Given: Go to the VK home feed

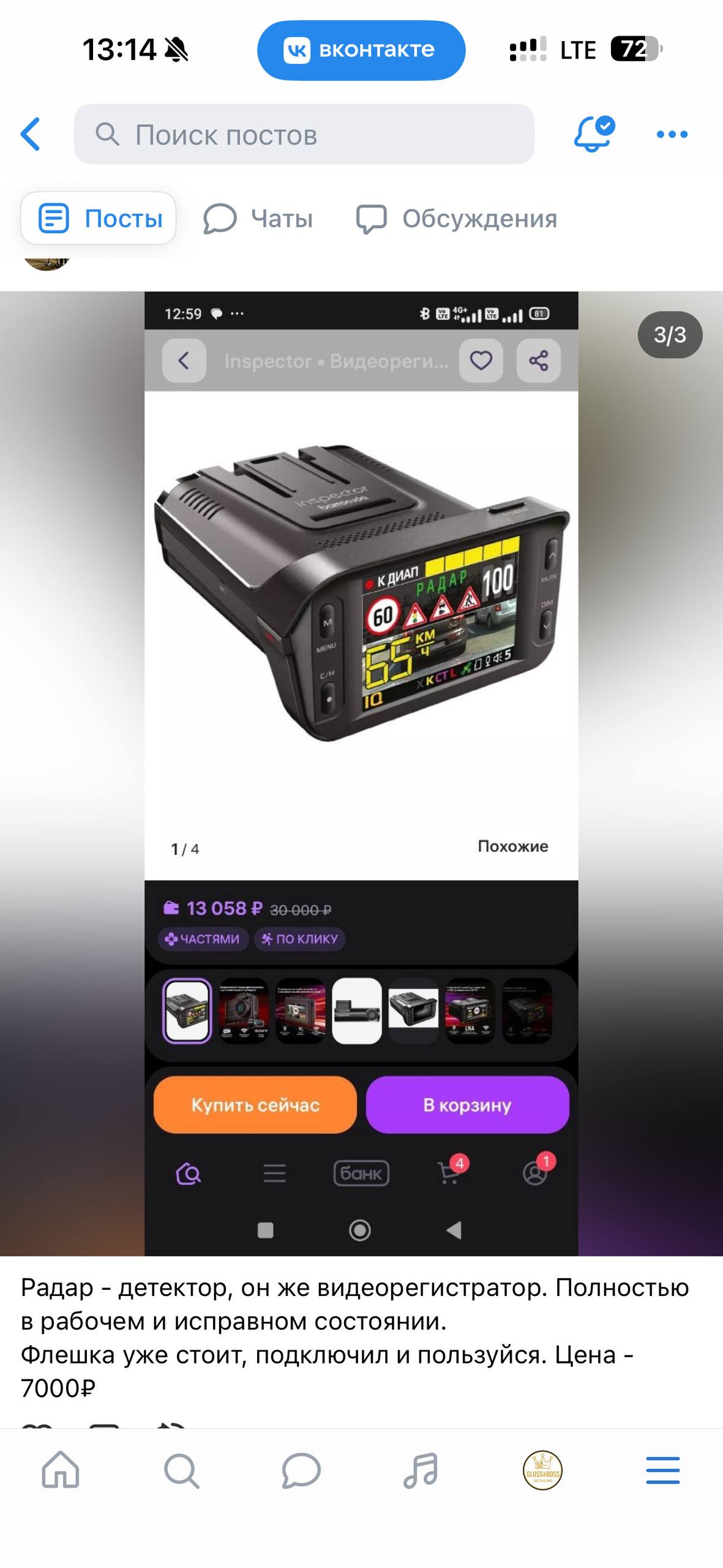Looking at the screenshot, I should point(61,1470).
